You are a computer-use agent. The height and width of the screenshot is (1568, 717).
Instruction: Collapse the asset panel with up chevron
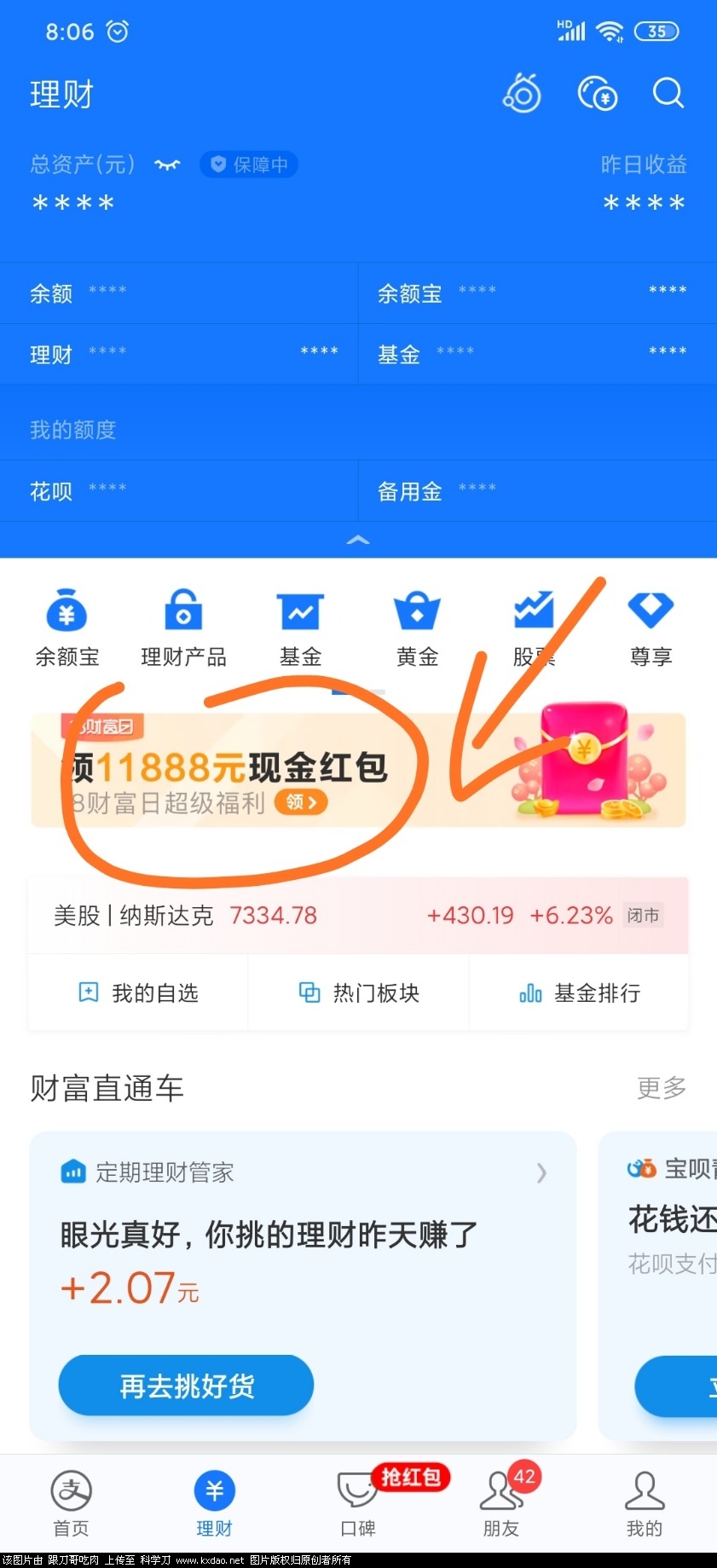pyautogui.click(x=358, y=540)
